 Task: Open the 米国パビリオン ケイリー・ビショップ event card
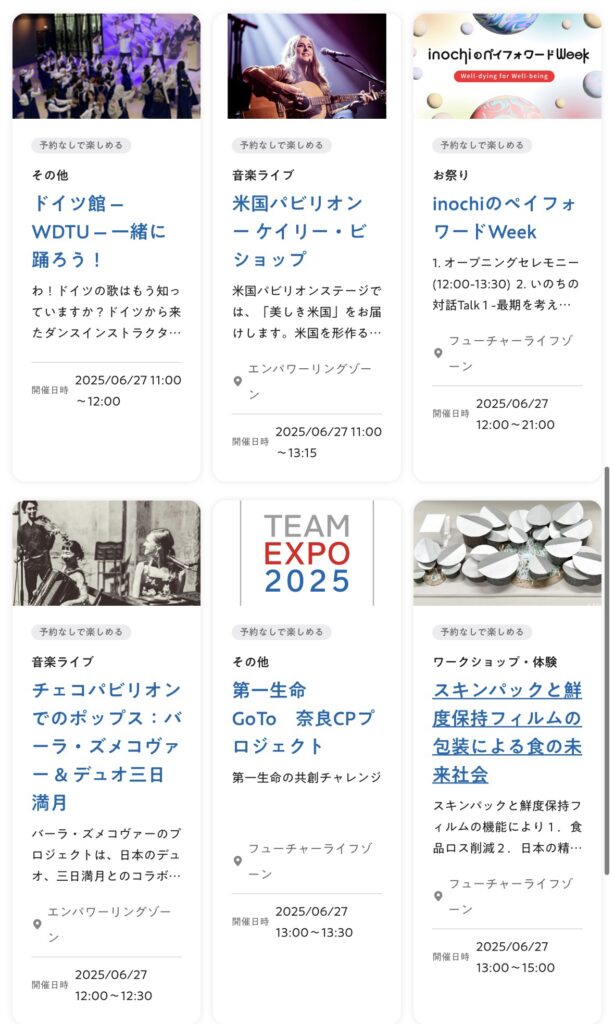[298, 231]
